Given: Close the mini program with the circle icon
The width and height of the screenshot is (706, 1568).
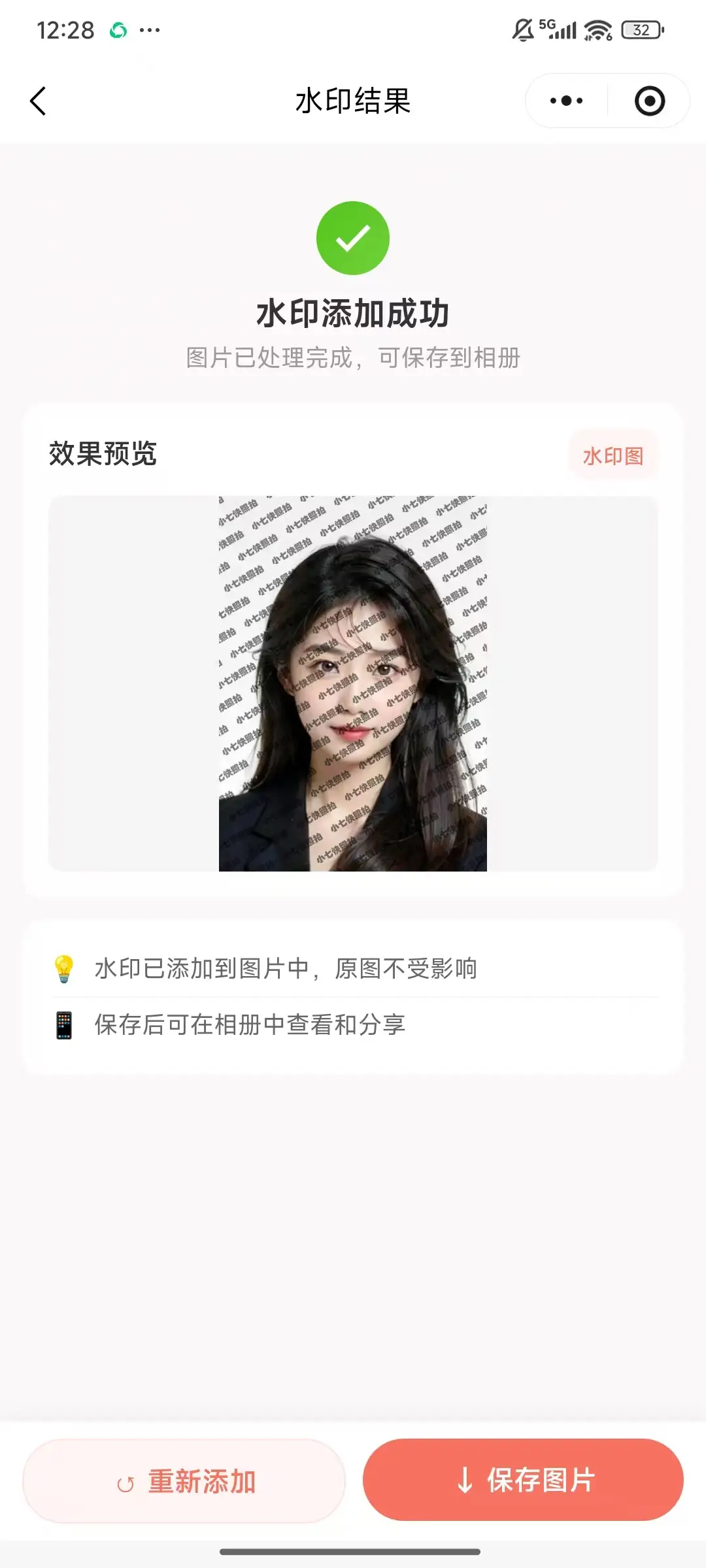Looking at the screenshot, I should (x=649, y=101).
